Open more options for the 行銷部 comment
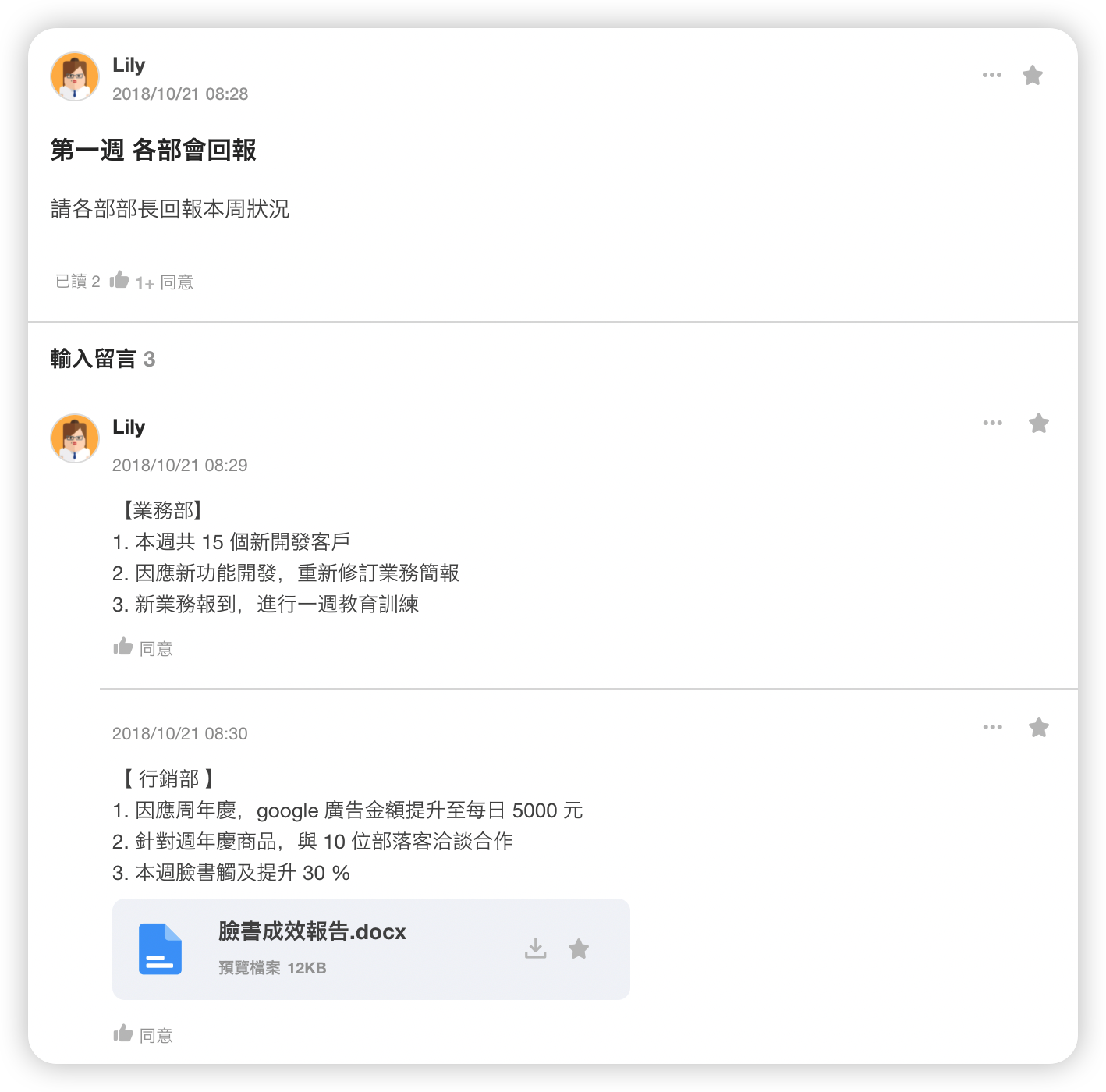Screen dimensions: 1106x1092 992,727
